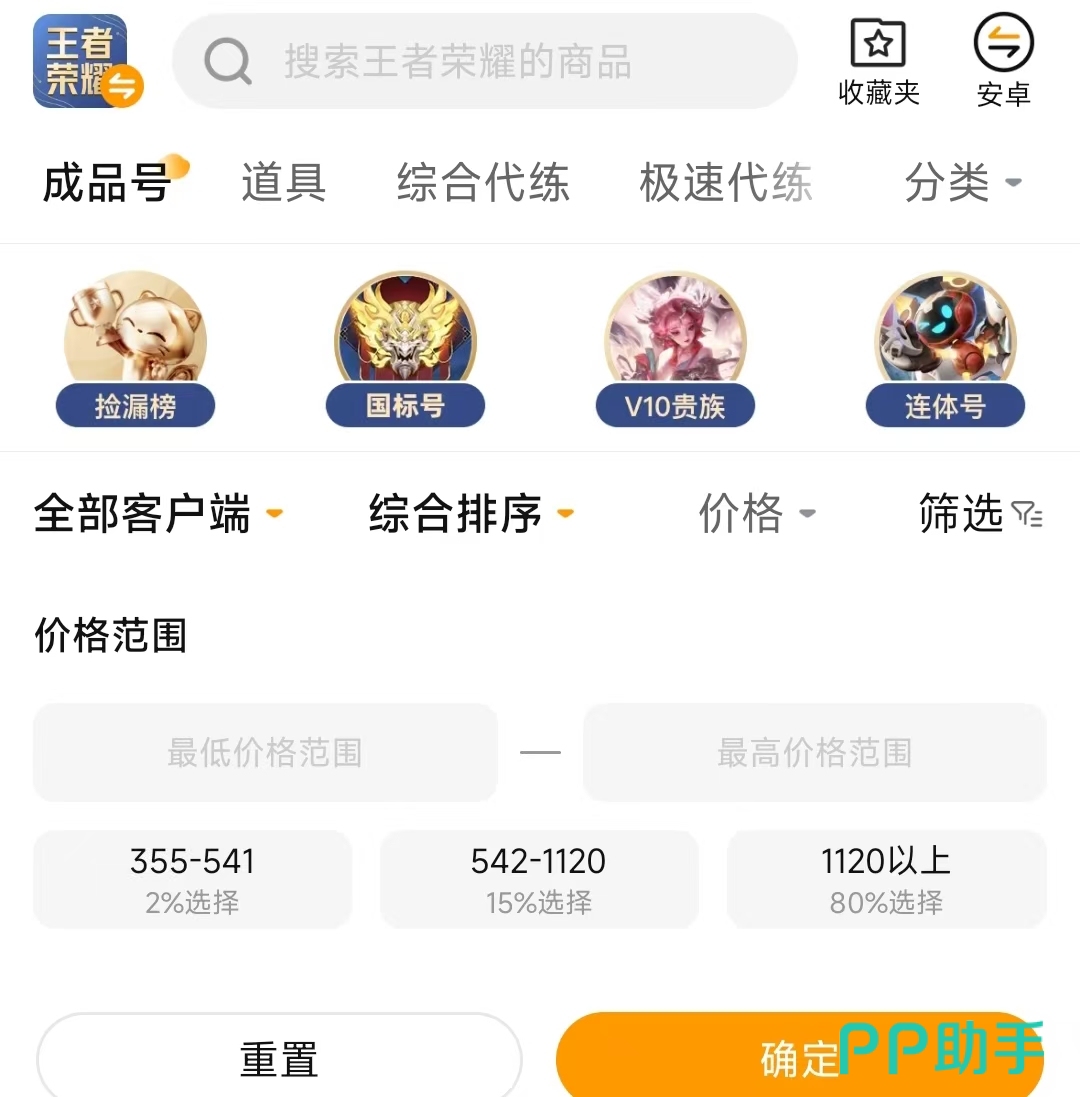Open the 综合排序 sort dropdown
This screenshot has height=1097, width=1080.
click(470, 514)
